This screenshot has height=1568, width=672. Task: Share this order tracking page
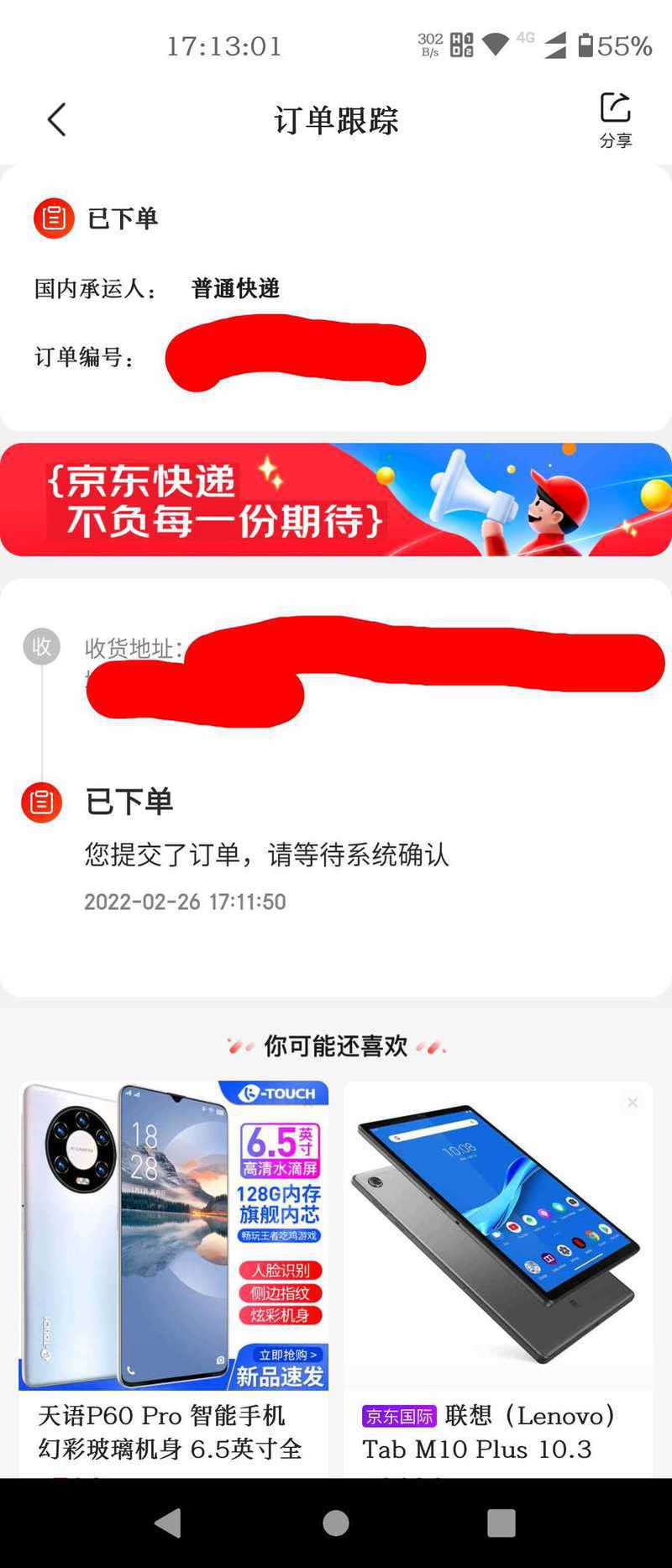click(615, 119)
